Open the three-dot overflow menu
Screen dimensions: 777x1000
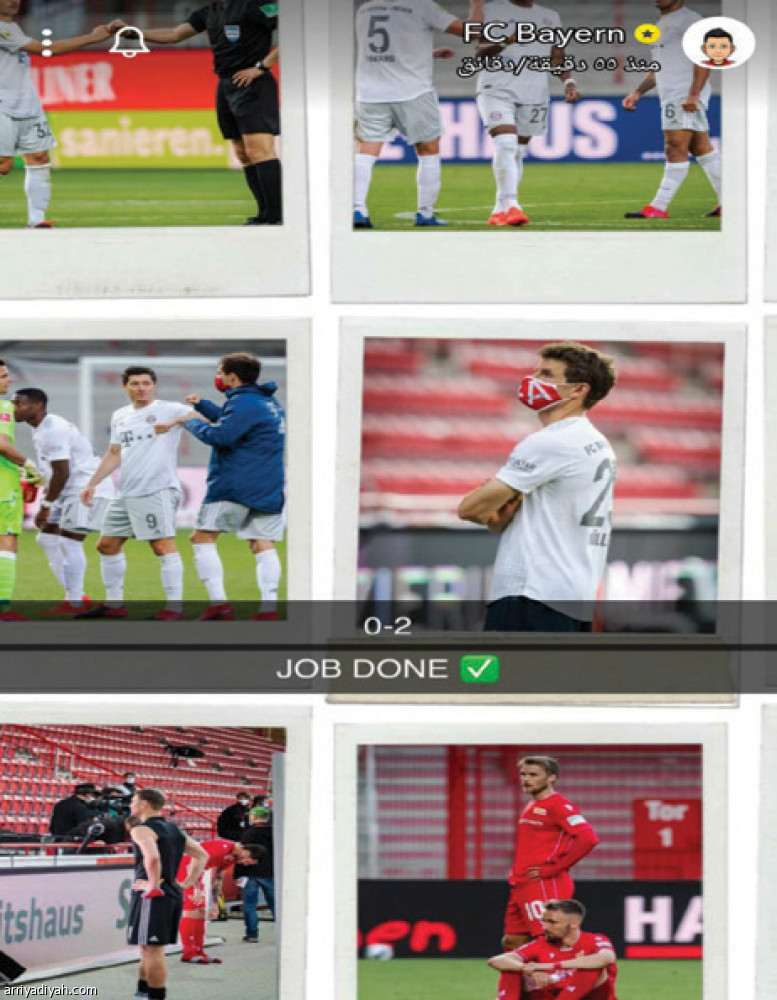point(47,42)
